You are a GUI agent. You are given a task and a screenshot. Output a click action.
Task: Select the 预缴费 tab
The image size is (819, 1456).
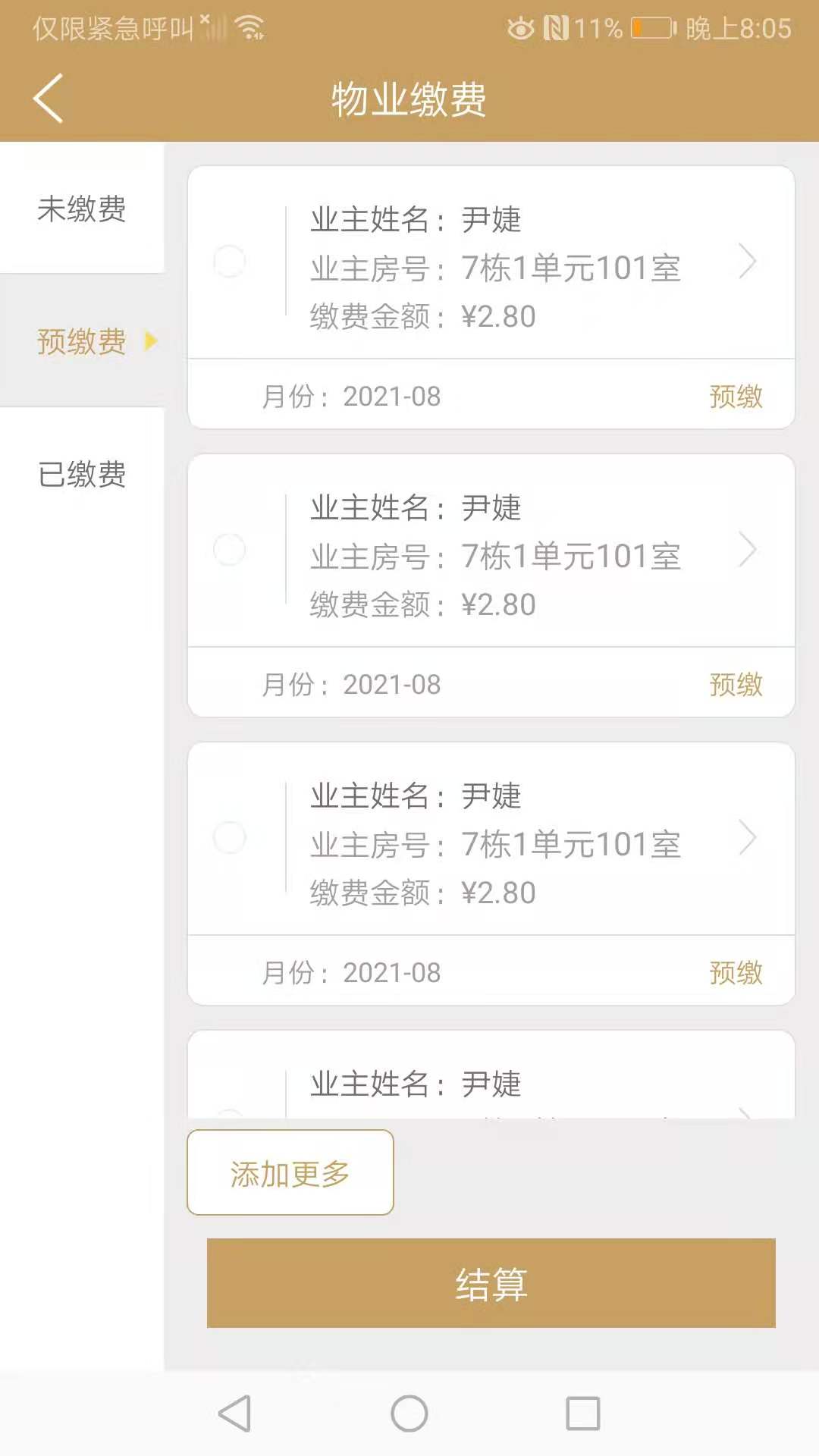point(82,341)
